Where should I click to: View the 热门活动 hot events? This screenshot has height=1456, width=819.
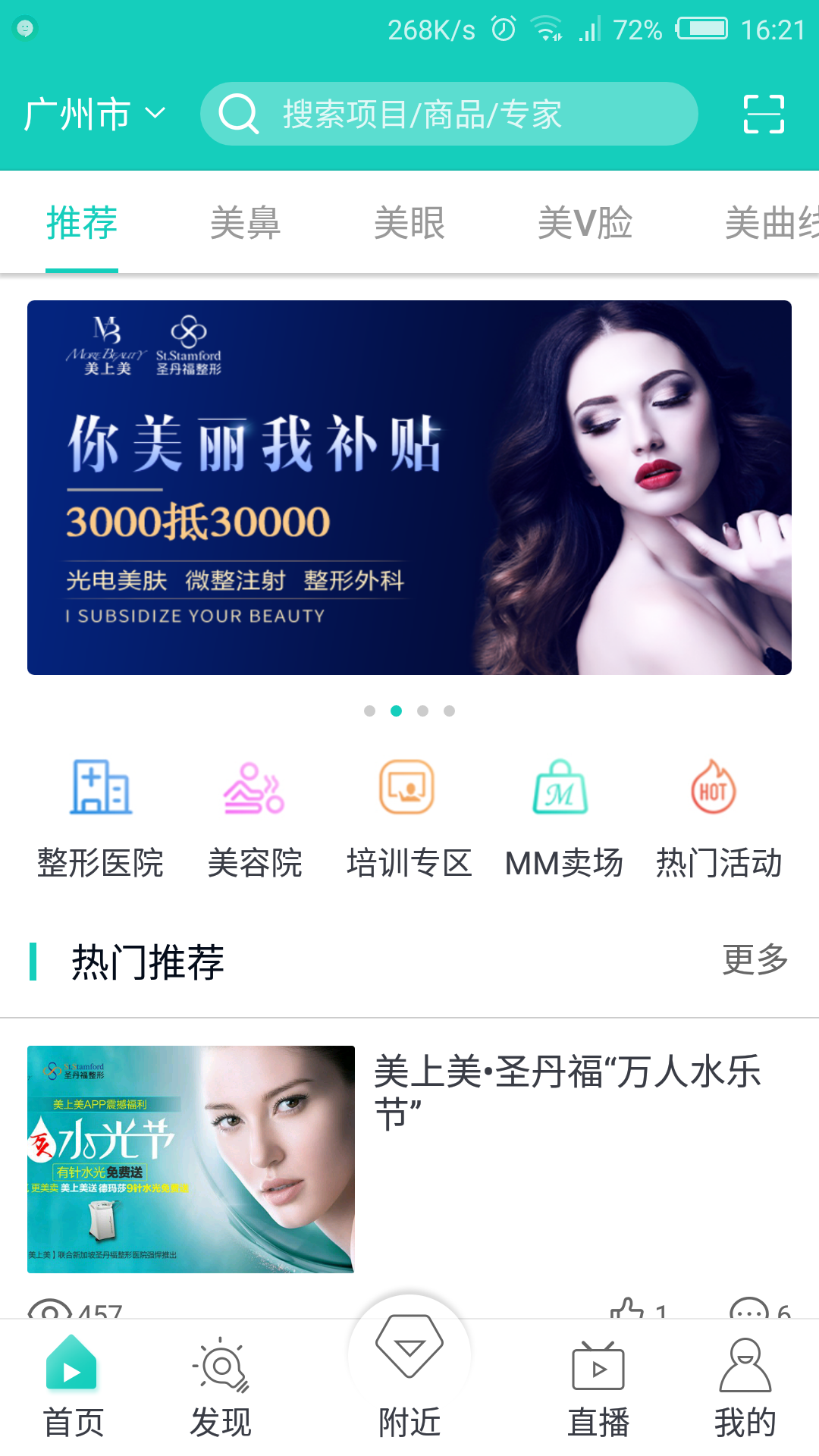pyautogui.click(x=718, y=817)
